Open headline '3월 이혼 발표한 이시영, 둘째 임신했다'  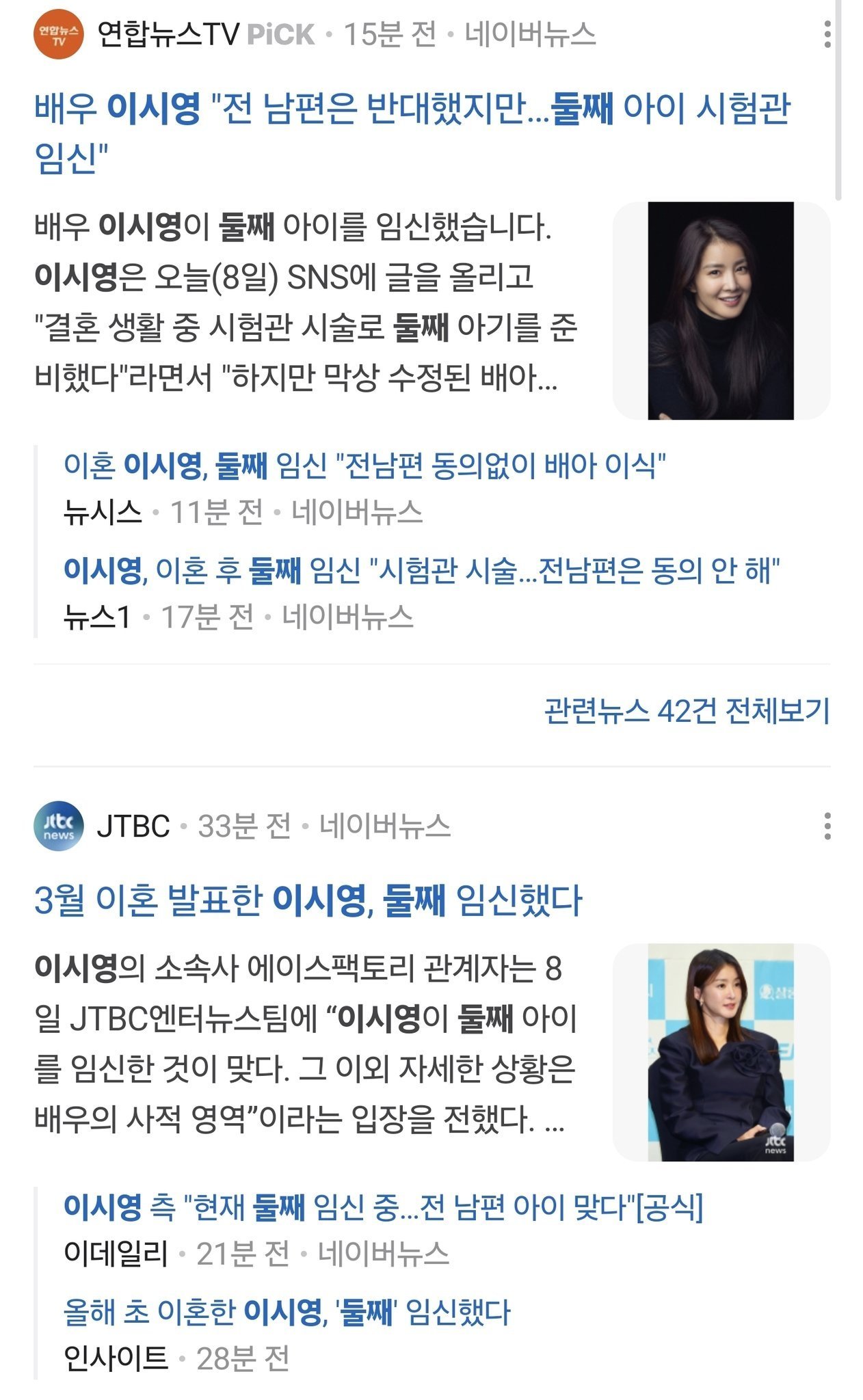coord(308,900)
